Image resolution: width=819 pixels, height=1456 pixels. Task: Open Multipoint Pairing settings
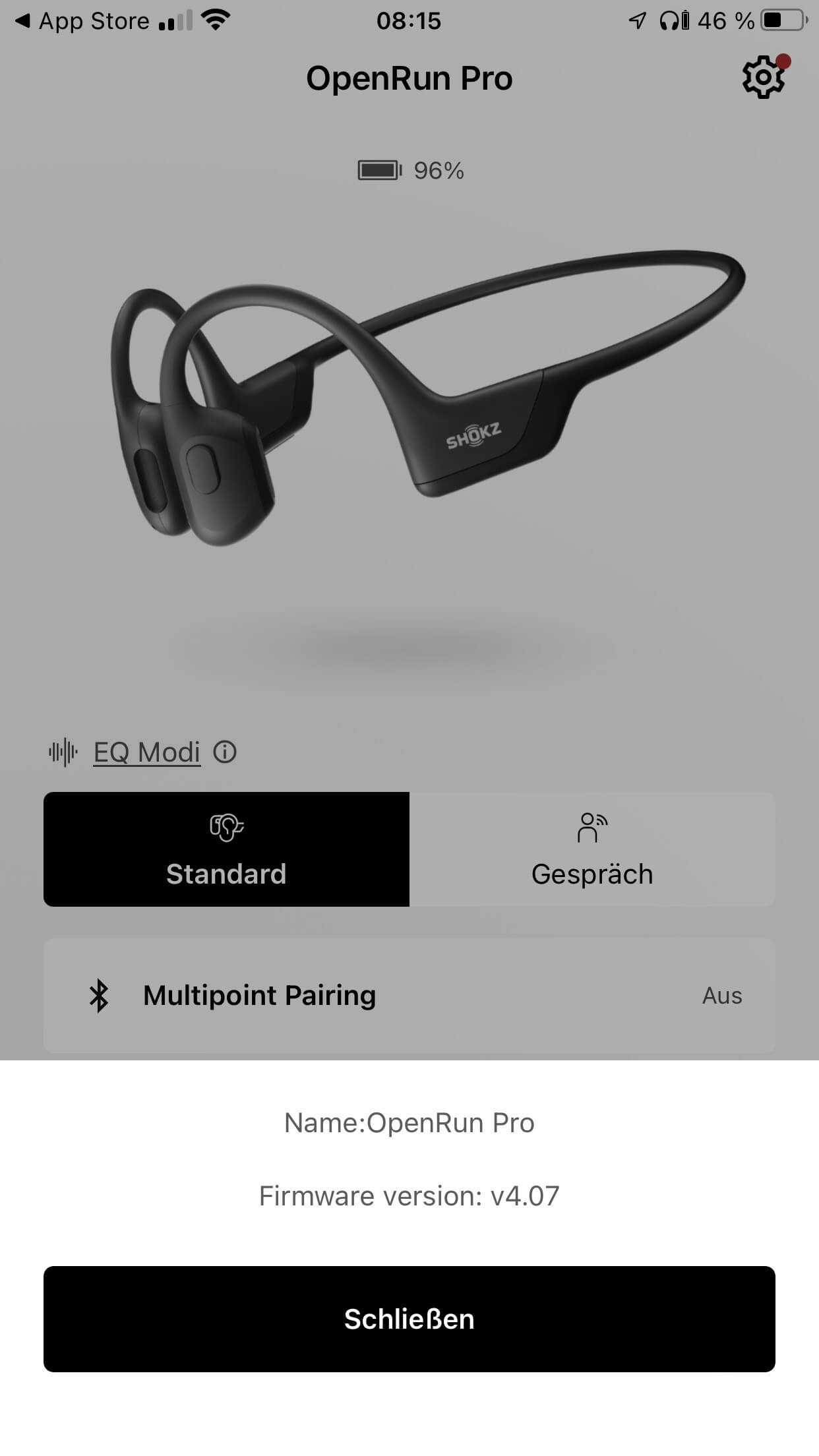tap(409, 995)
